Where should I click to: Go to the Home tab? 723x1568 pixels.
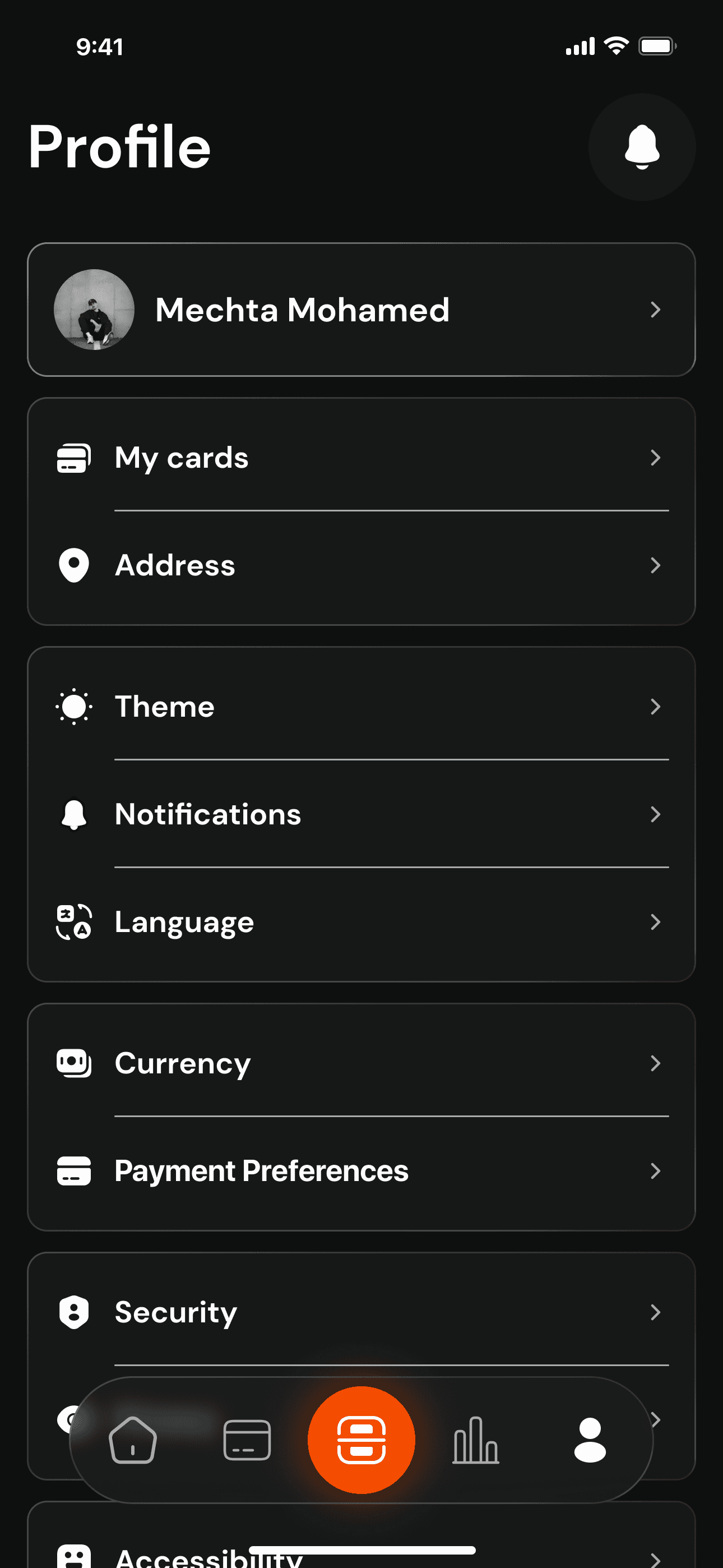coord(133,1440)
